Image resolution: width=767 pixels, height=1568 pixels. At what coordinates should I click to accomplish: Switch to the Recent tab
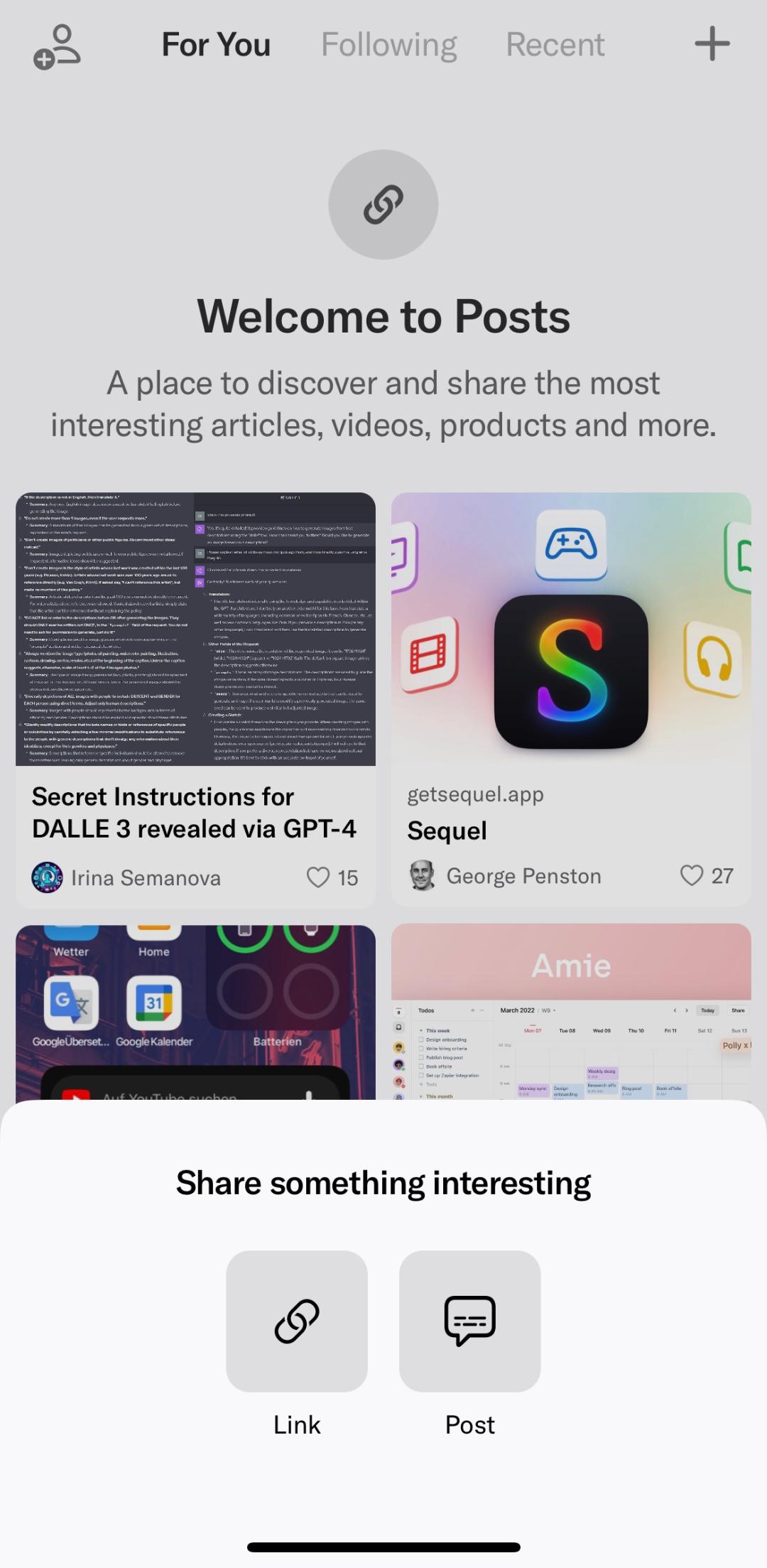(x=555, y=45)
